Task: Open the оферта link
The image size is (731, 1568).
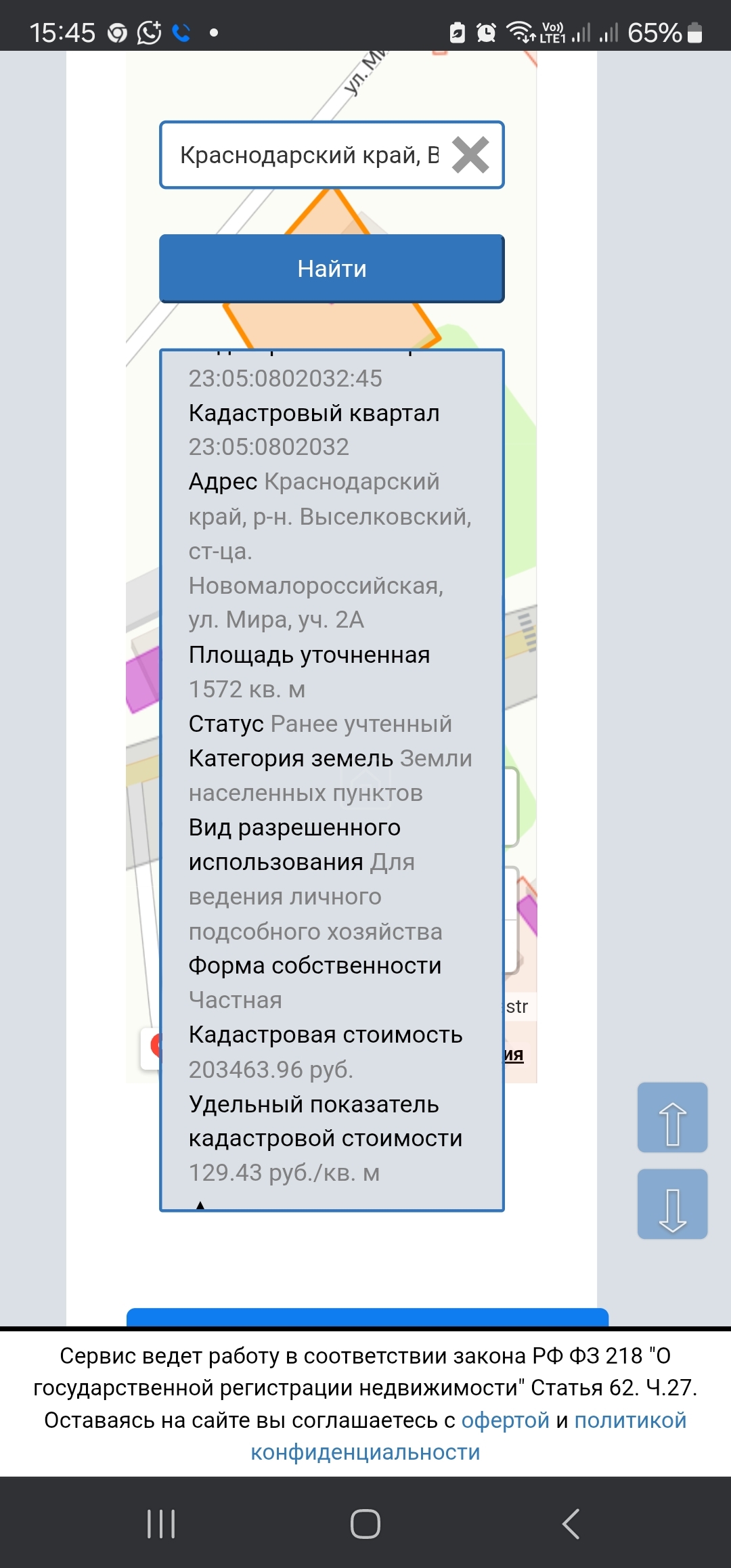Action: pyautogui.click(x=505, y=1420)
